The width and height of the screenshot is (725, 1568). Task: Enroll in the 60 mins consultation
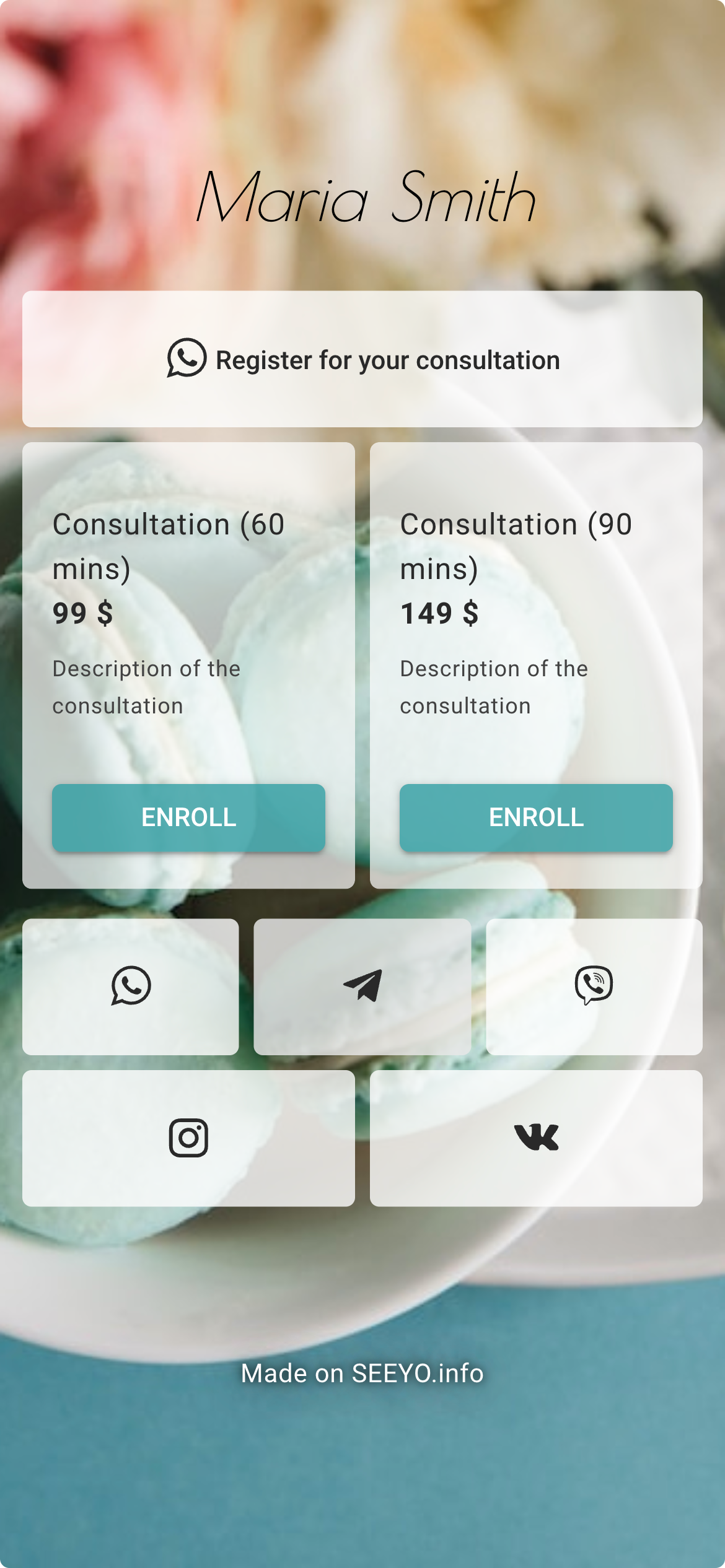coord(188,817)
